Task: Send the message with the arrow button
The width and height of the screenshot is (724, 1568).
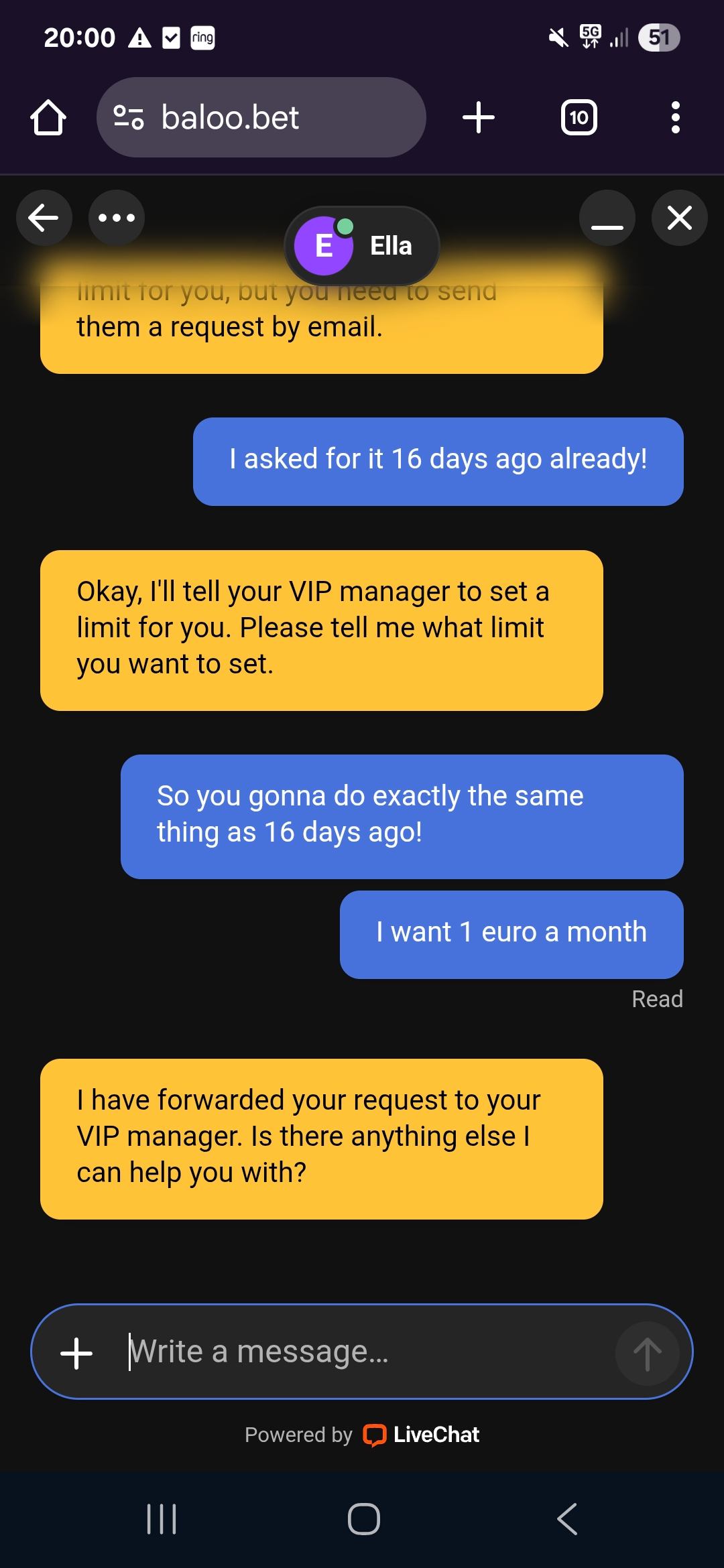Action: click(647, 1354)
